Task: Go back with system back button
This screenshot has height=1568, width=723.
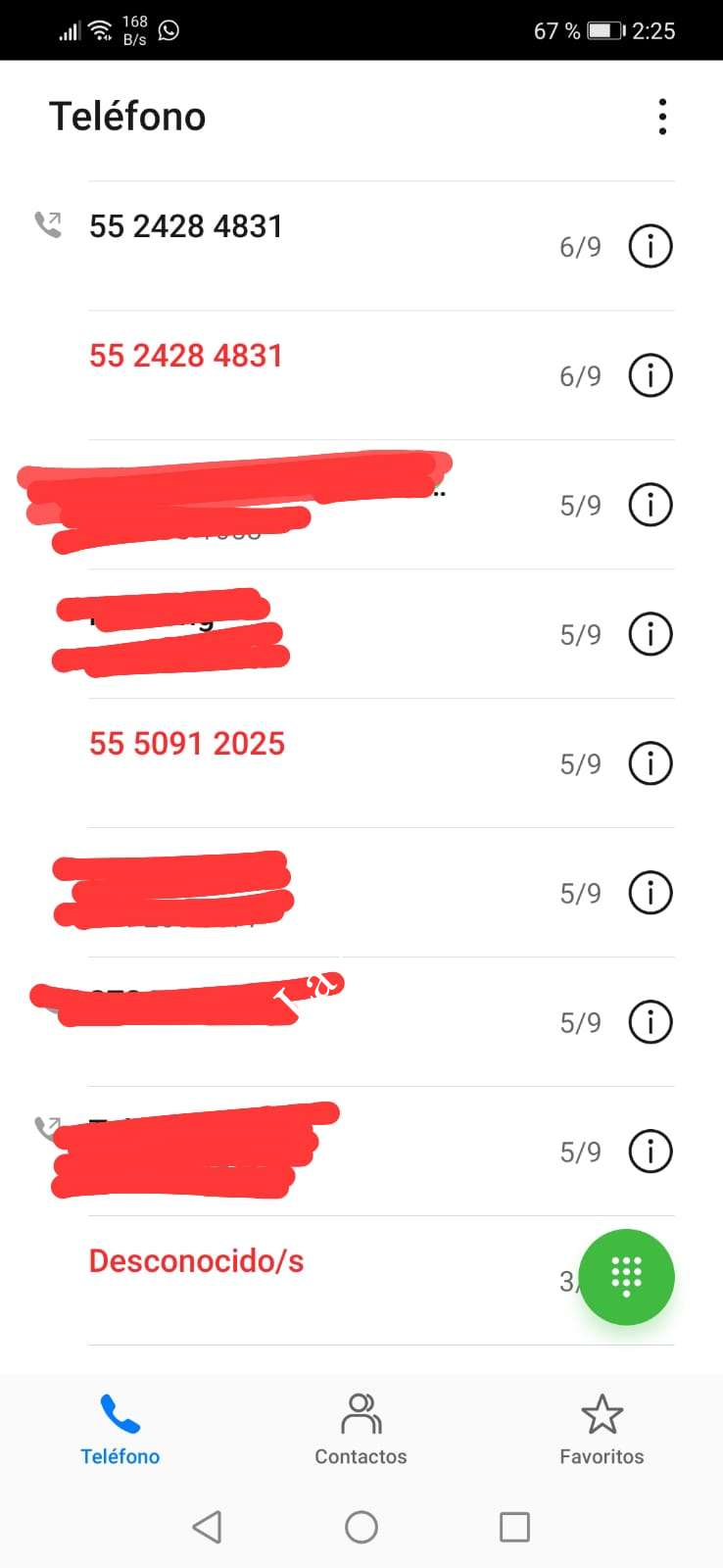Action: tap(207, 1527)
